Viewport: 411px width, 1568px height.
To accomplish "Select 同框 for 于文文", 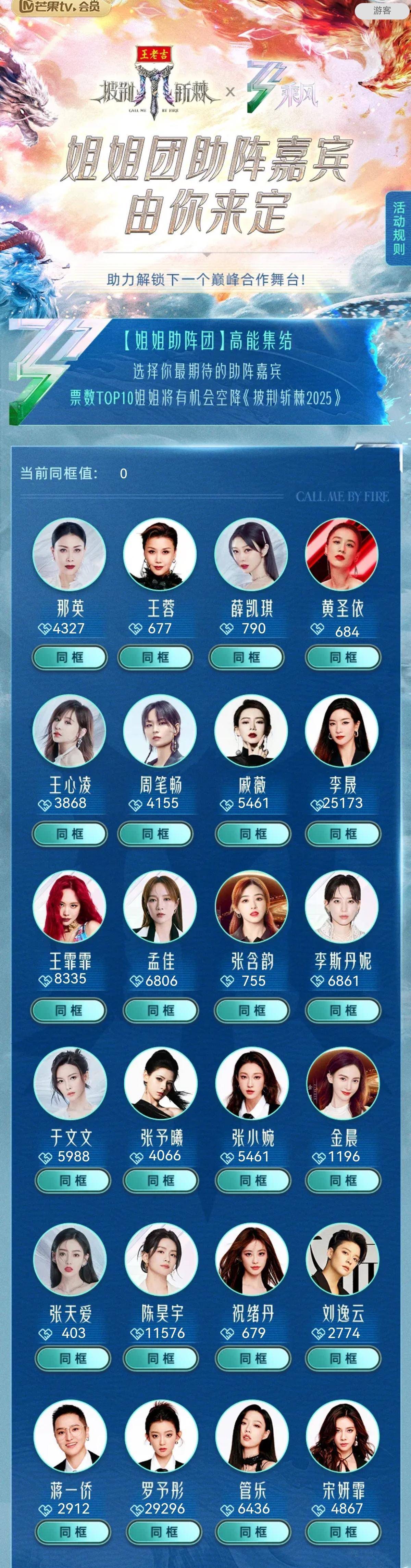I will click(x=73, y=1180).
